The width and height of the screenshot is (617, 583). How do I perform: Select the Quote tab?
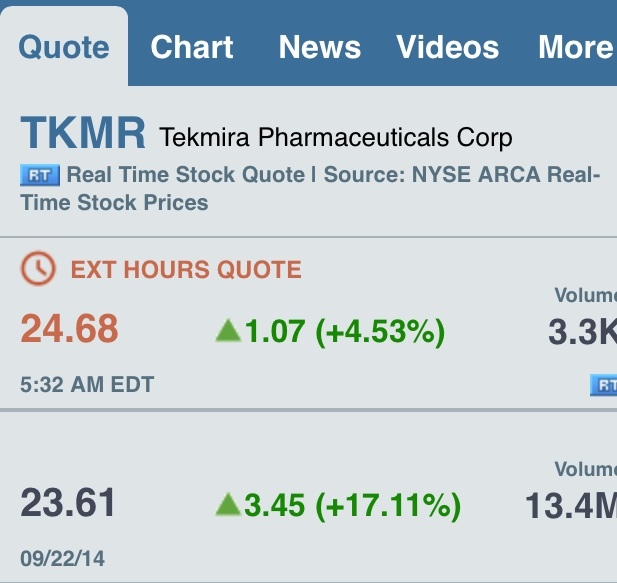pos(64,47)
